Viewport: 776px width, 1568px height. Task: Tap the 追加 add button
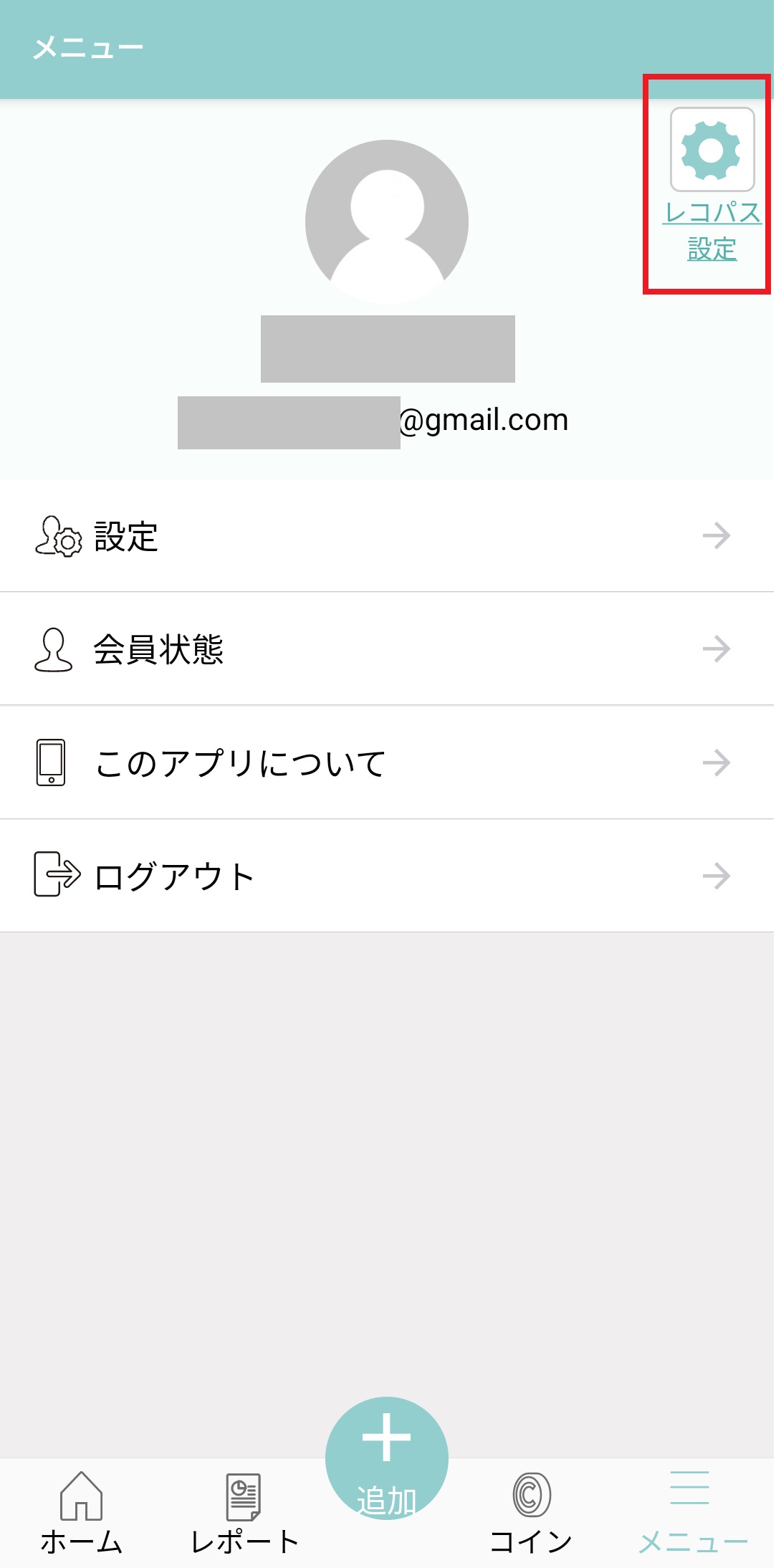[387, 1458]
